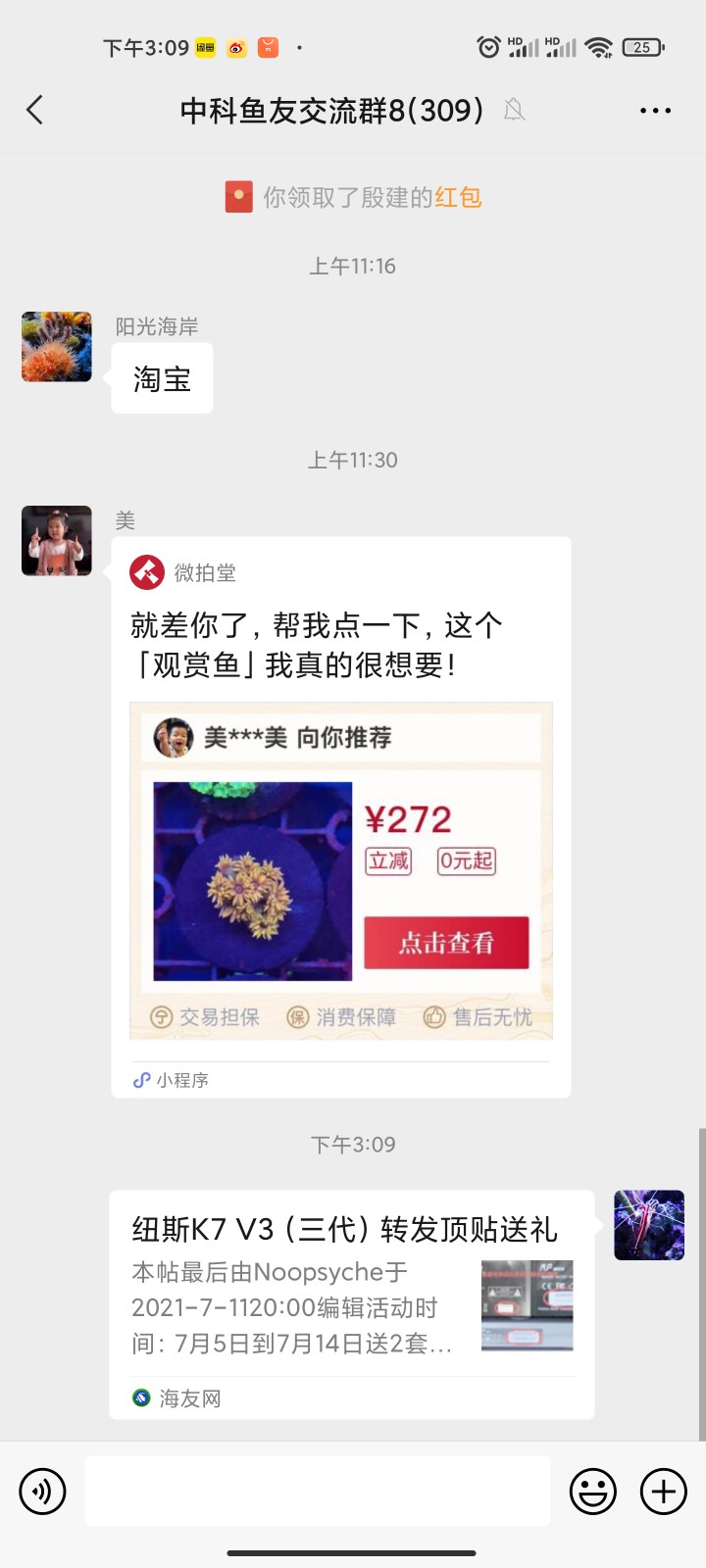Switch to voice message input
The width and height of the screenshot is (706, 1568).
(x=42, y=1492)
